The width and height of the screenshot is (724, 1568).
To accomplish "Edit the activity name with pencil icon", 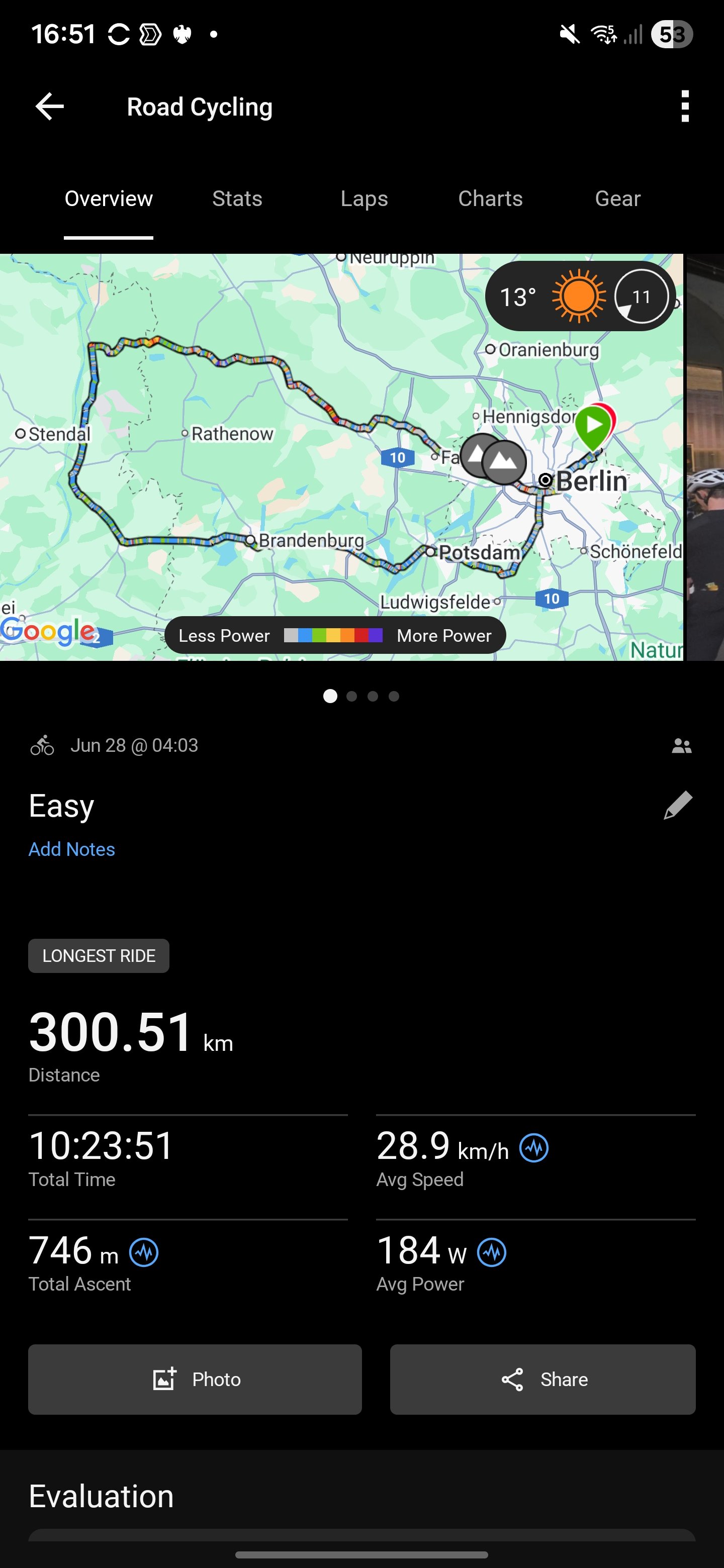I will tap(678, 805).
